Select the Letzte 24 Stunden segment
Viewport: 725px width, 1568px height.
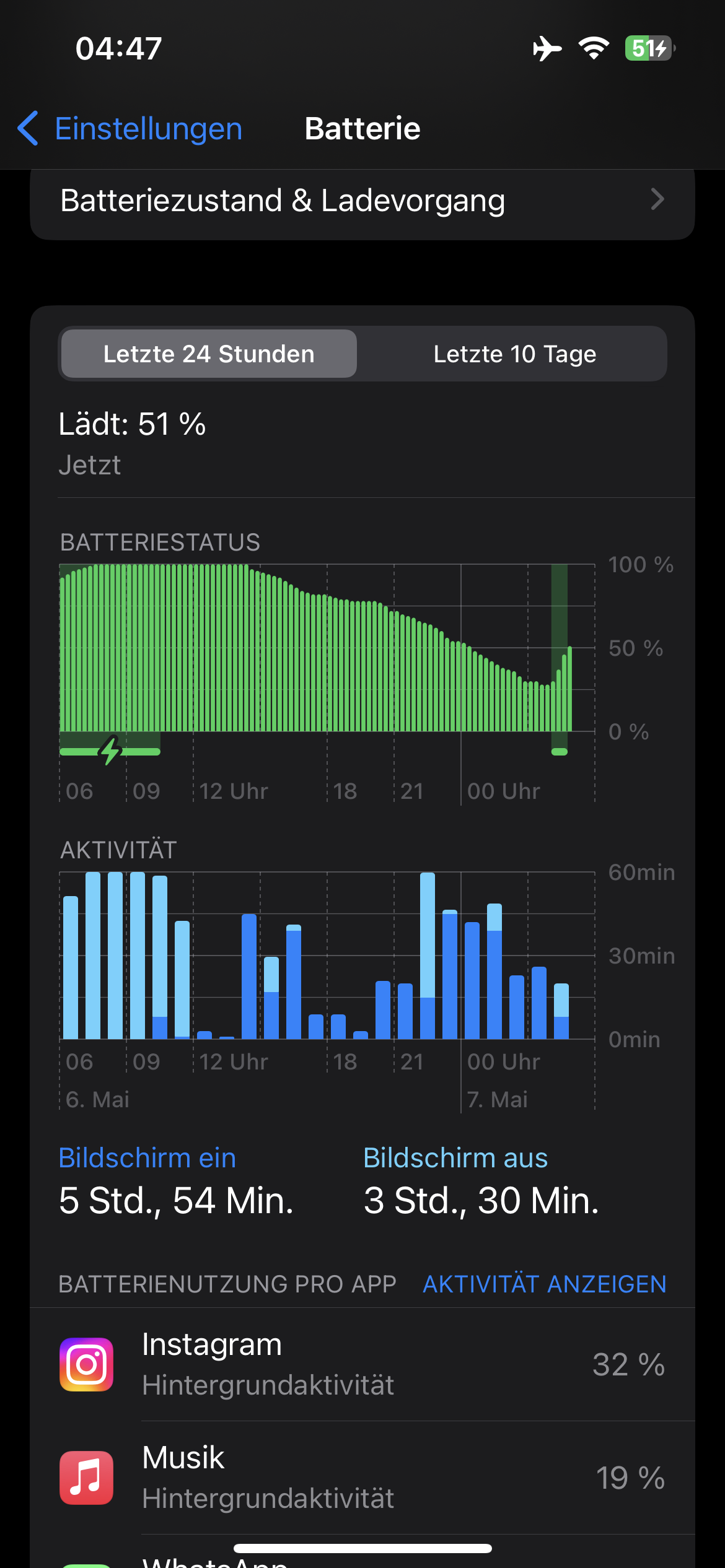tap(209, 354)
